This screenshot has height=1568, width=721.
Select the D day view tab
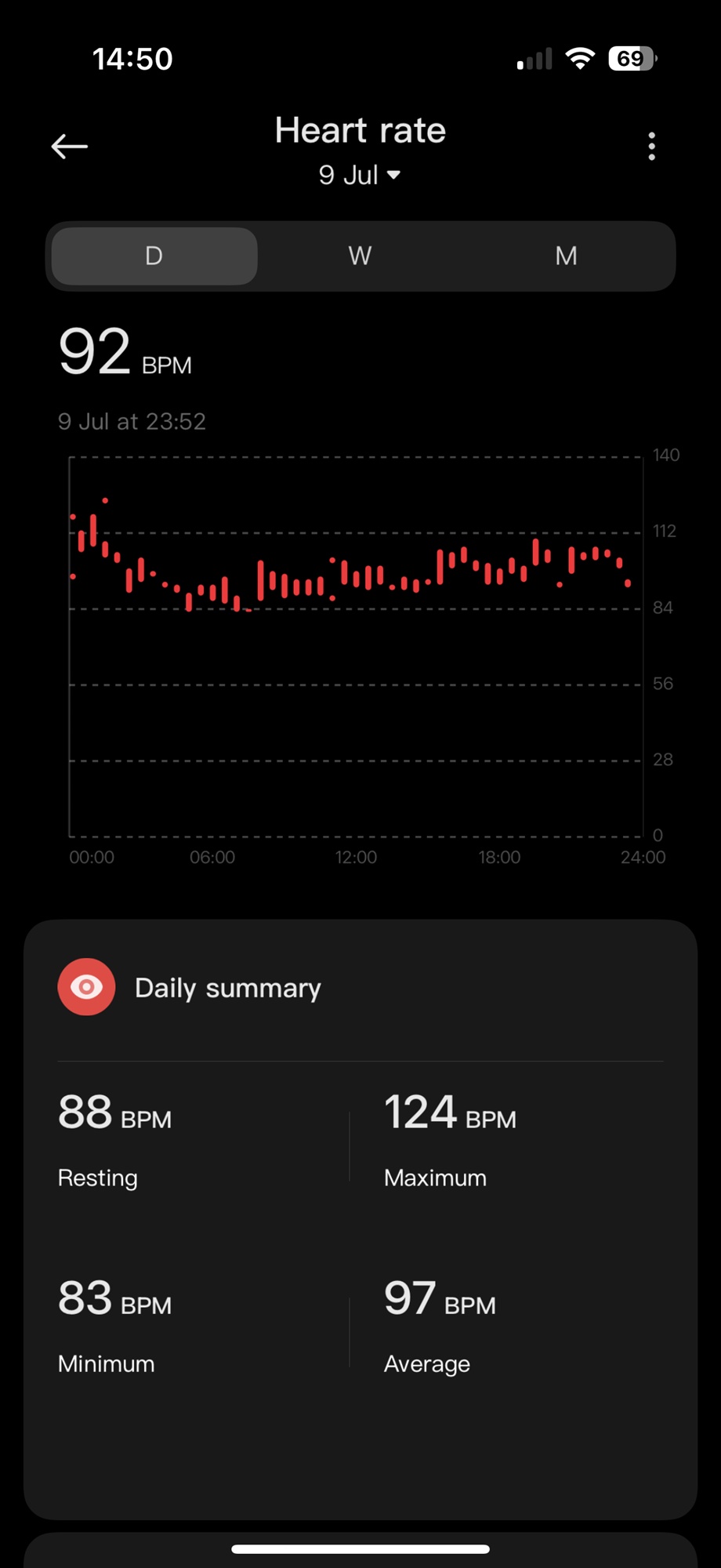coord(154,256)
